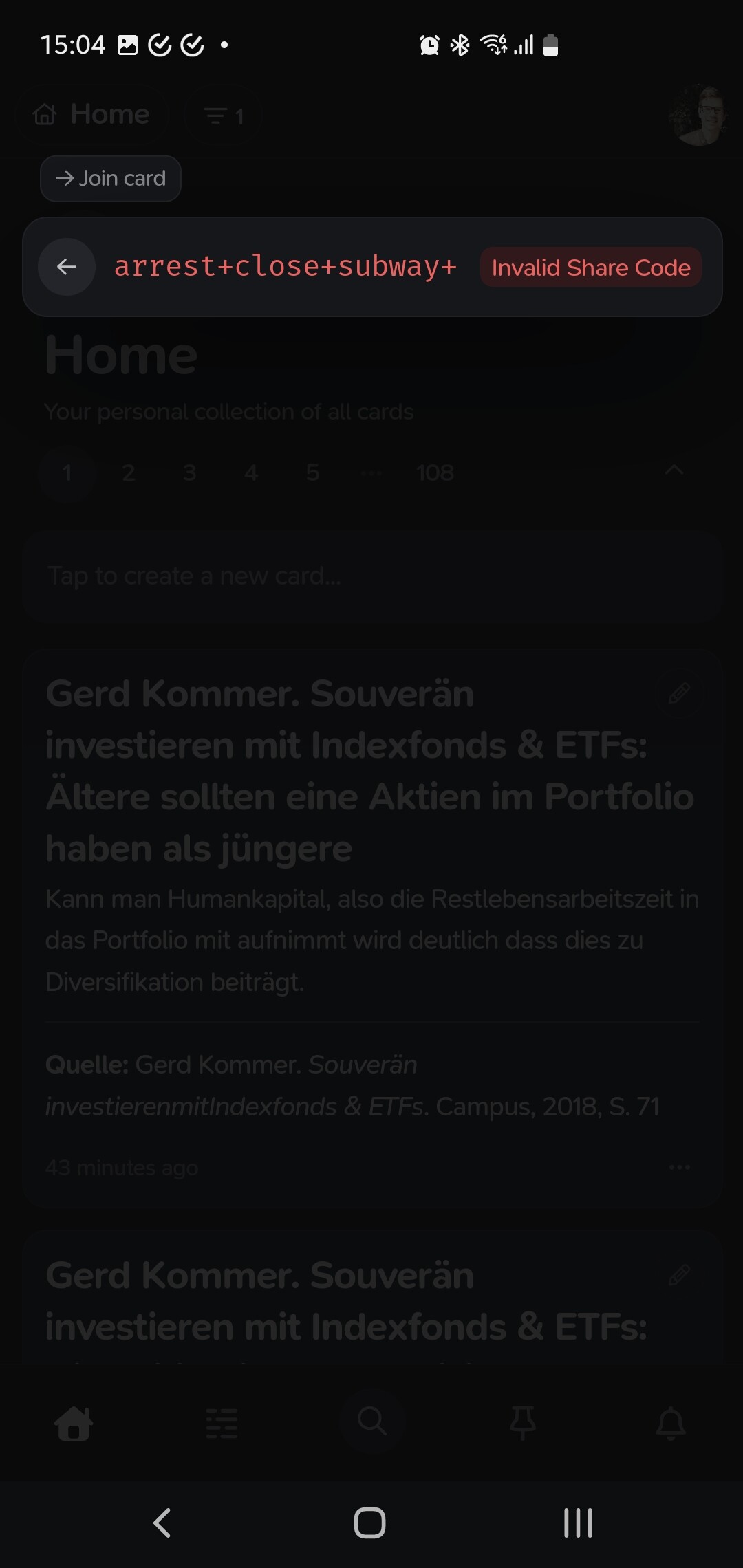Go to page 2 of the cards
The width and height of the screenshot is (743, 1568).
pyautogui.click(x=129, y=473)
